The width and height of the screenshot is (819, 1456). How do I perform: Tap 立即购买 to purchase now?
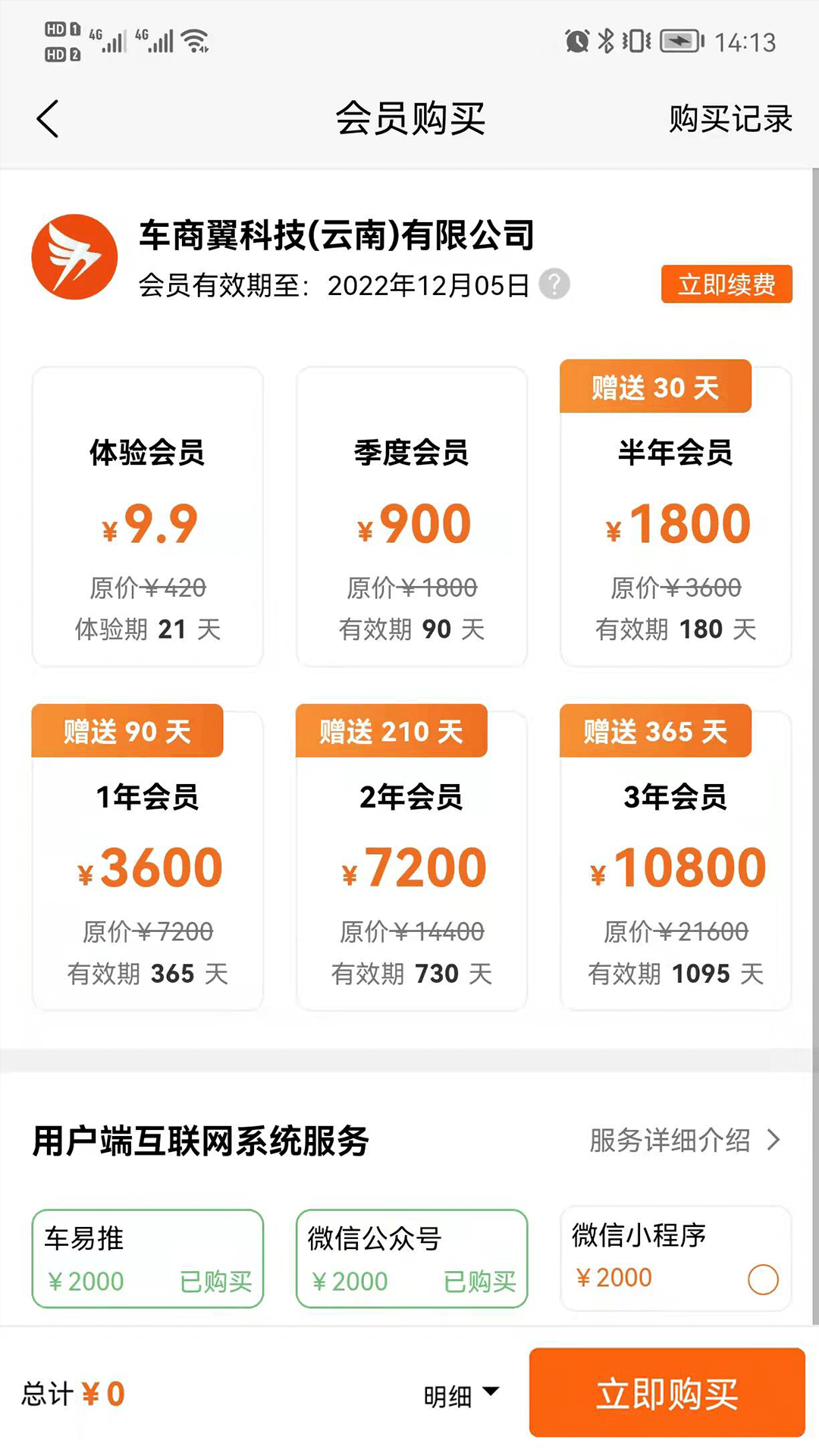point(667,1393)
